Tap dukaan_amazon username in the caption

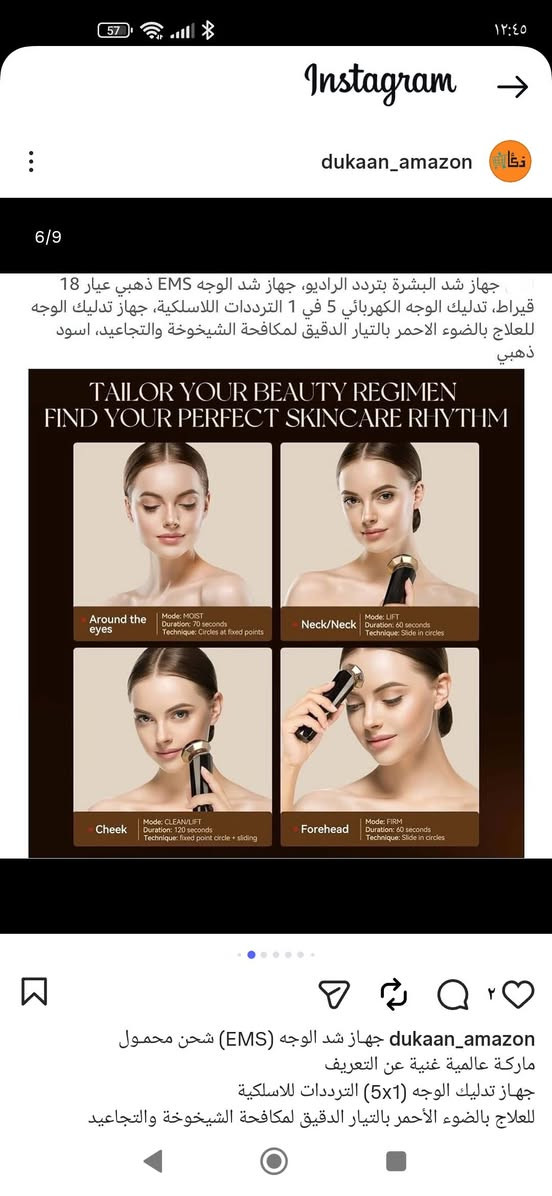click(x=462, y=1039)
